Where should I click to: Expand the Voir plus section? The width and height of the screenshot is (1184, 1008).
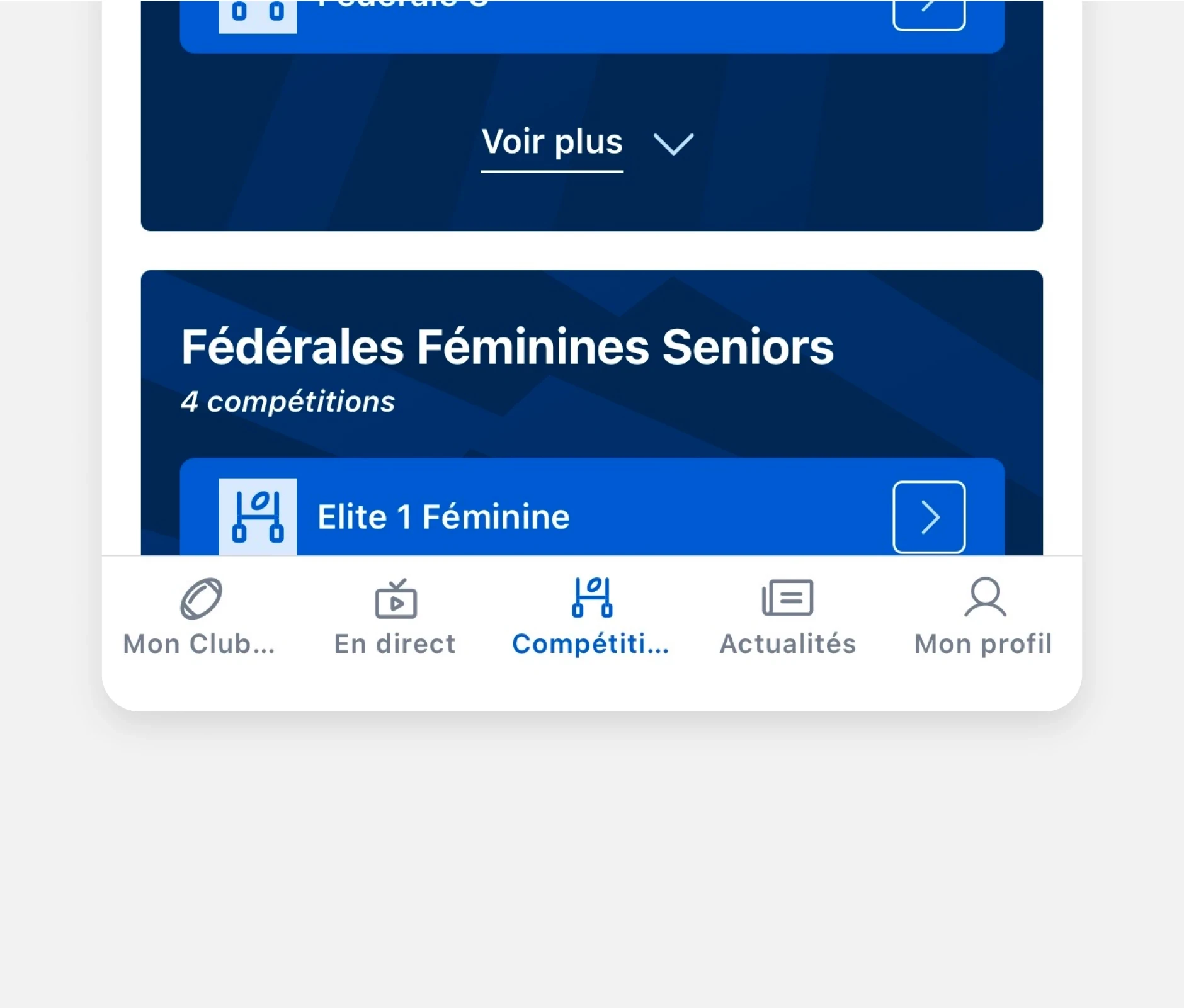coord(586,144)
